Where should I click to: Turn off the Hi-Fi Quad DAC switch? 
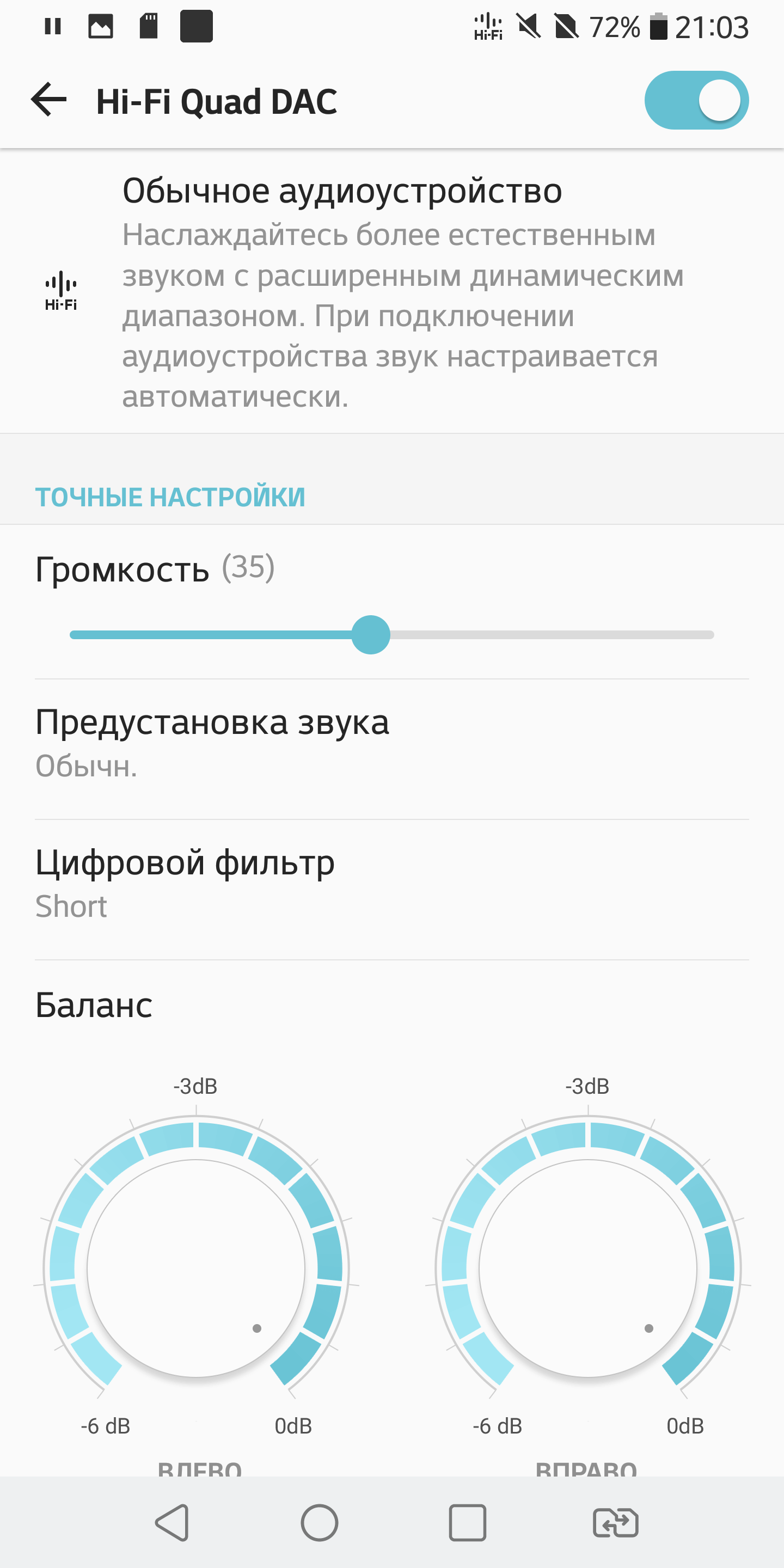(696, 100)
